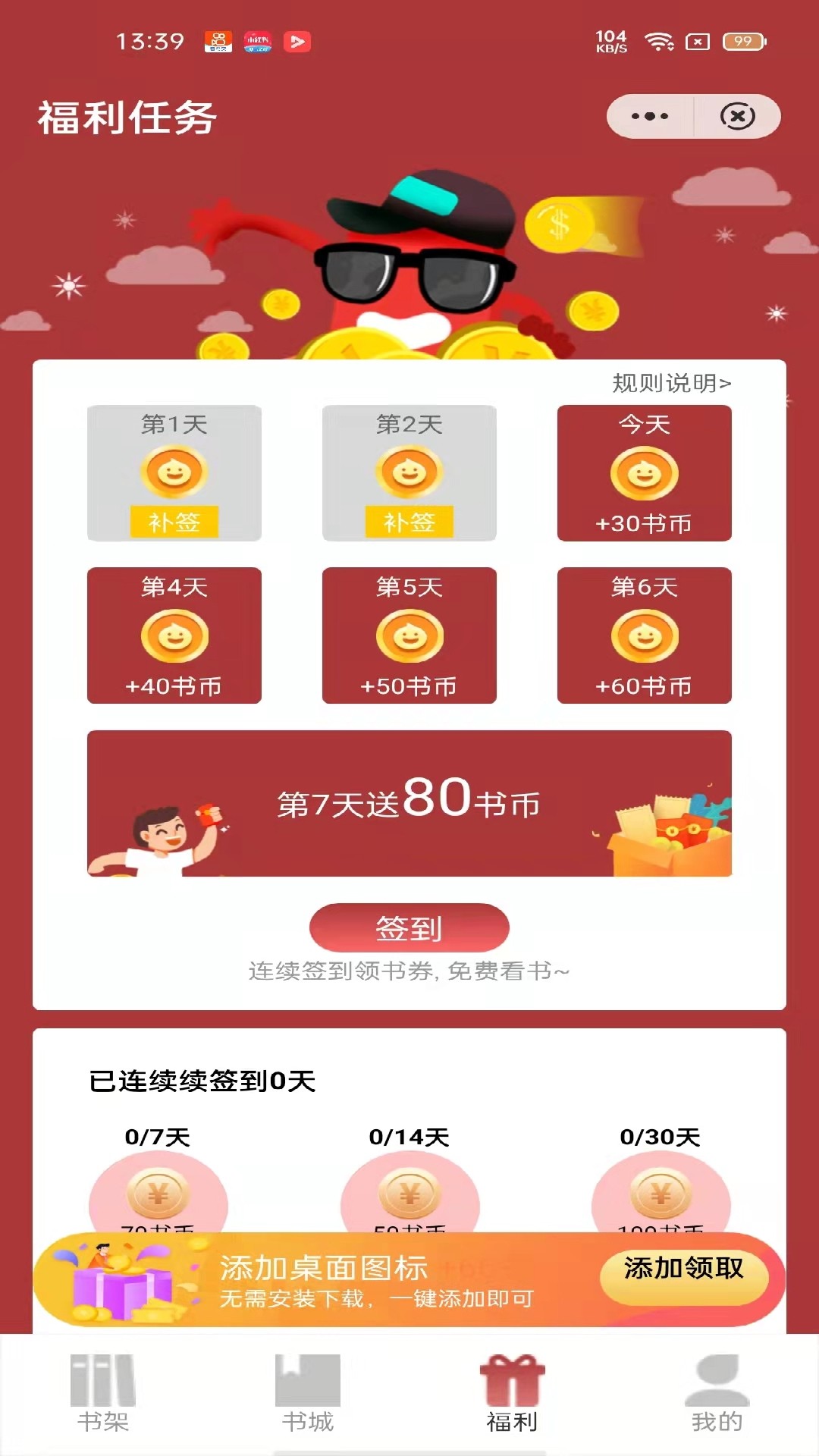Go to the 我的 tab

[x=717, y=1394]
